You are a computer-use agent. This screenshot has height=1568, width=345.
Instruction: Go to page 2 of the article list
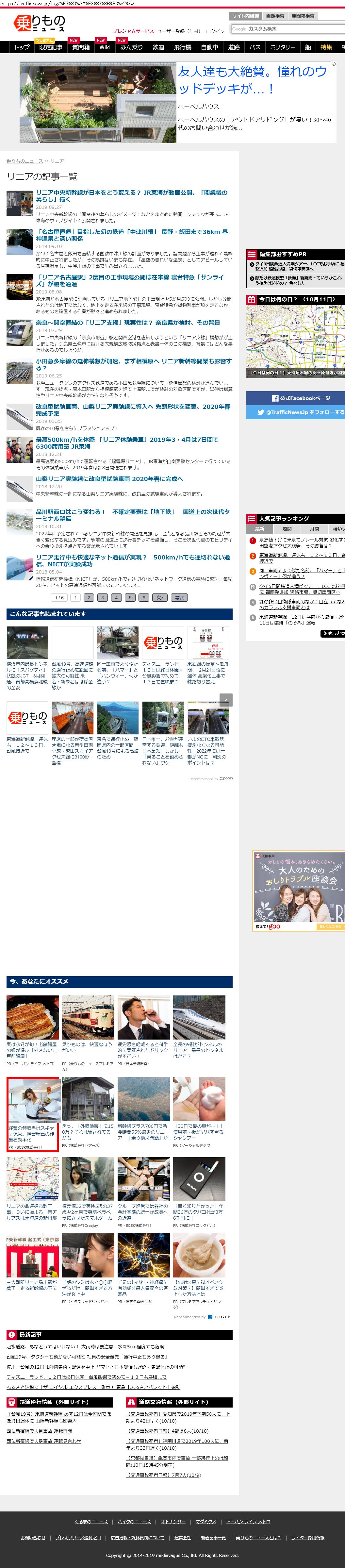pyautogui.click(x=89, y=597)
